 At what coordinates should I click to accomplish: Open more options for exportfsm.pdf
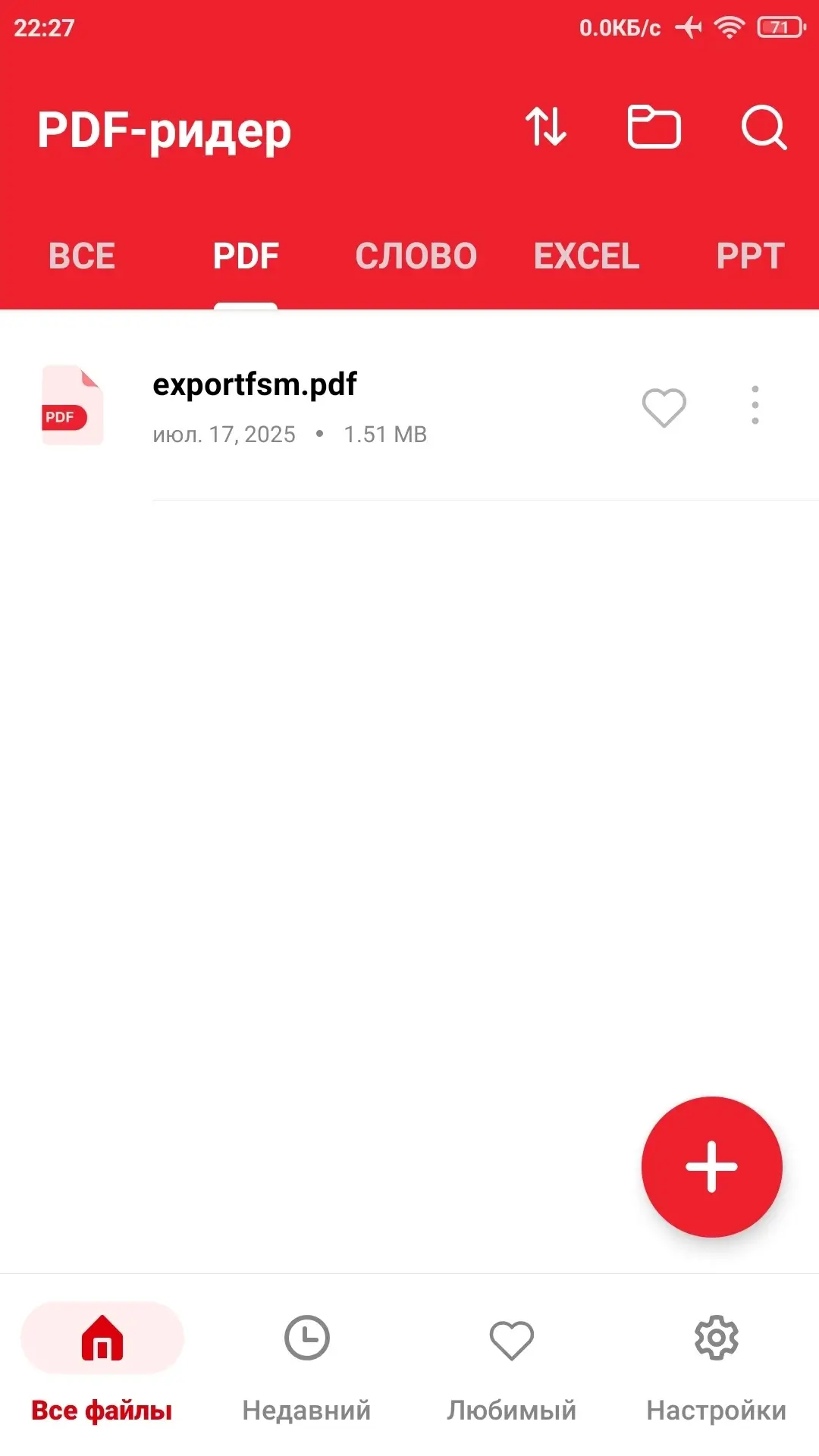(x=755, y=405)
